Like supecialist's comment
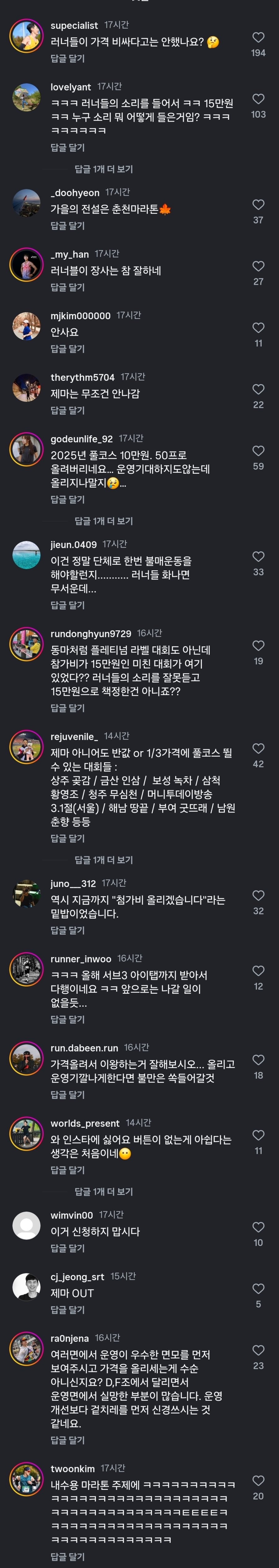The height and width of the screenshot is (1568, 279). pyautogui.click(x=258, y=38)
